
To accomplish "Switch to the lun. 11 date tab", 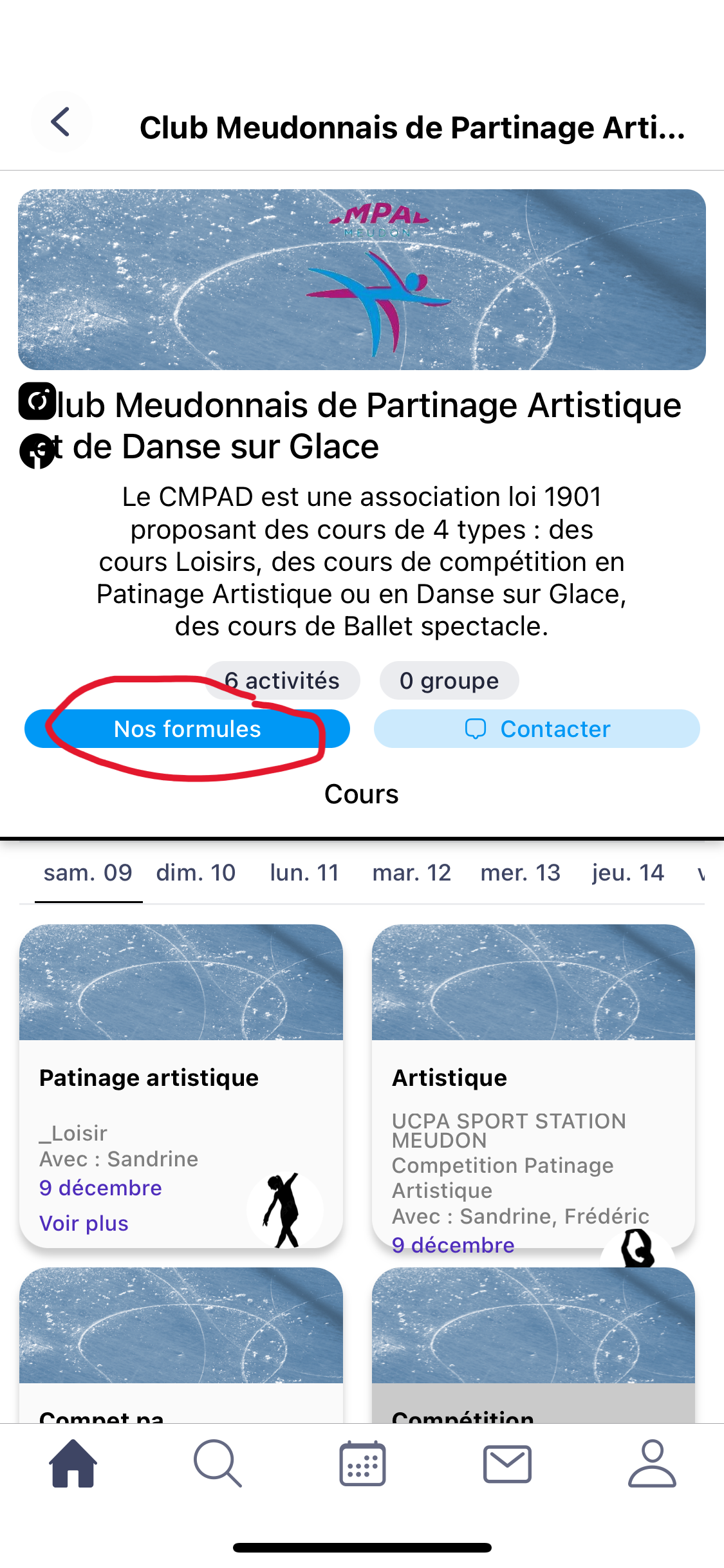I will pyautogui.click(x=304, y=873).
